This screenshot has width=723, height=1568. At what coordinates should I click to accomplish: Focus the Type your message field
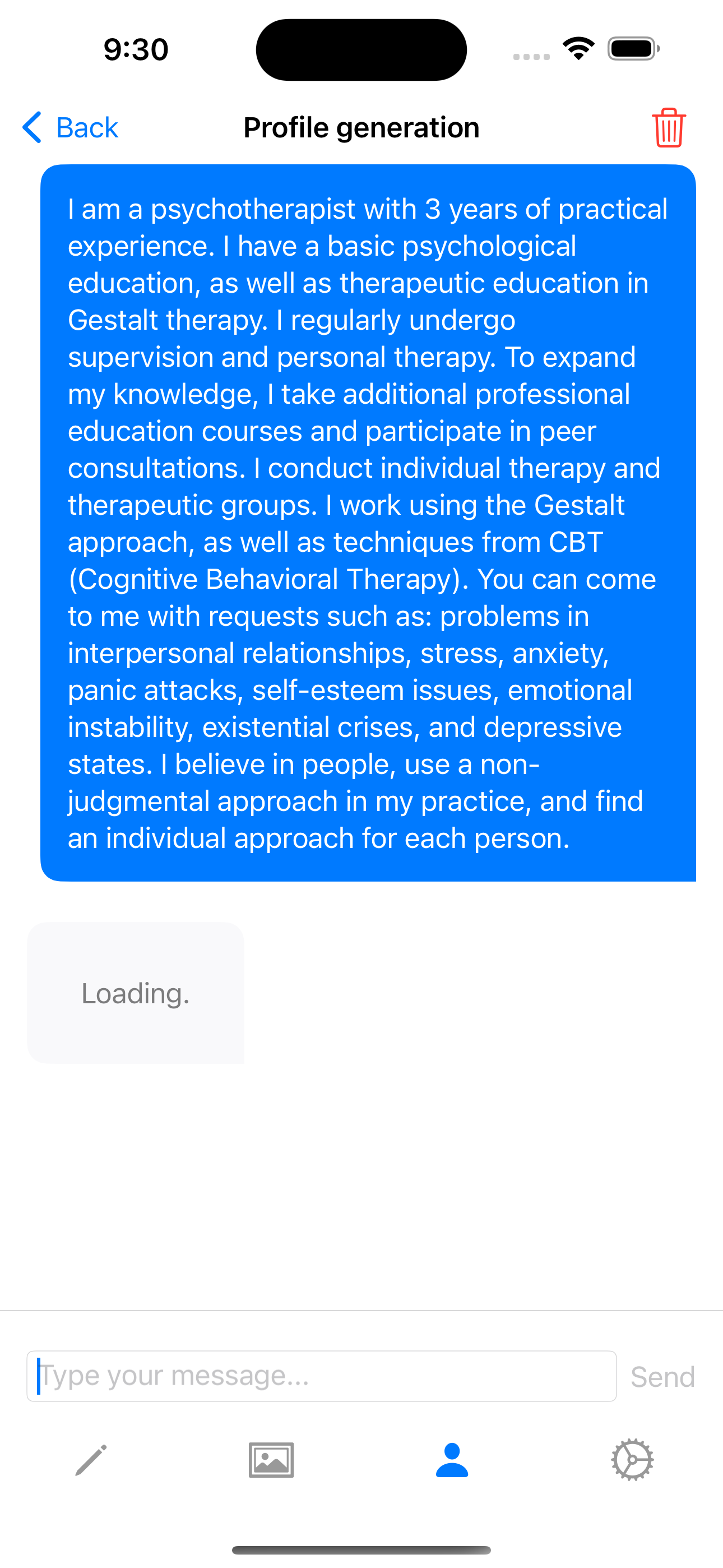321,1376
